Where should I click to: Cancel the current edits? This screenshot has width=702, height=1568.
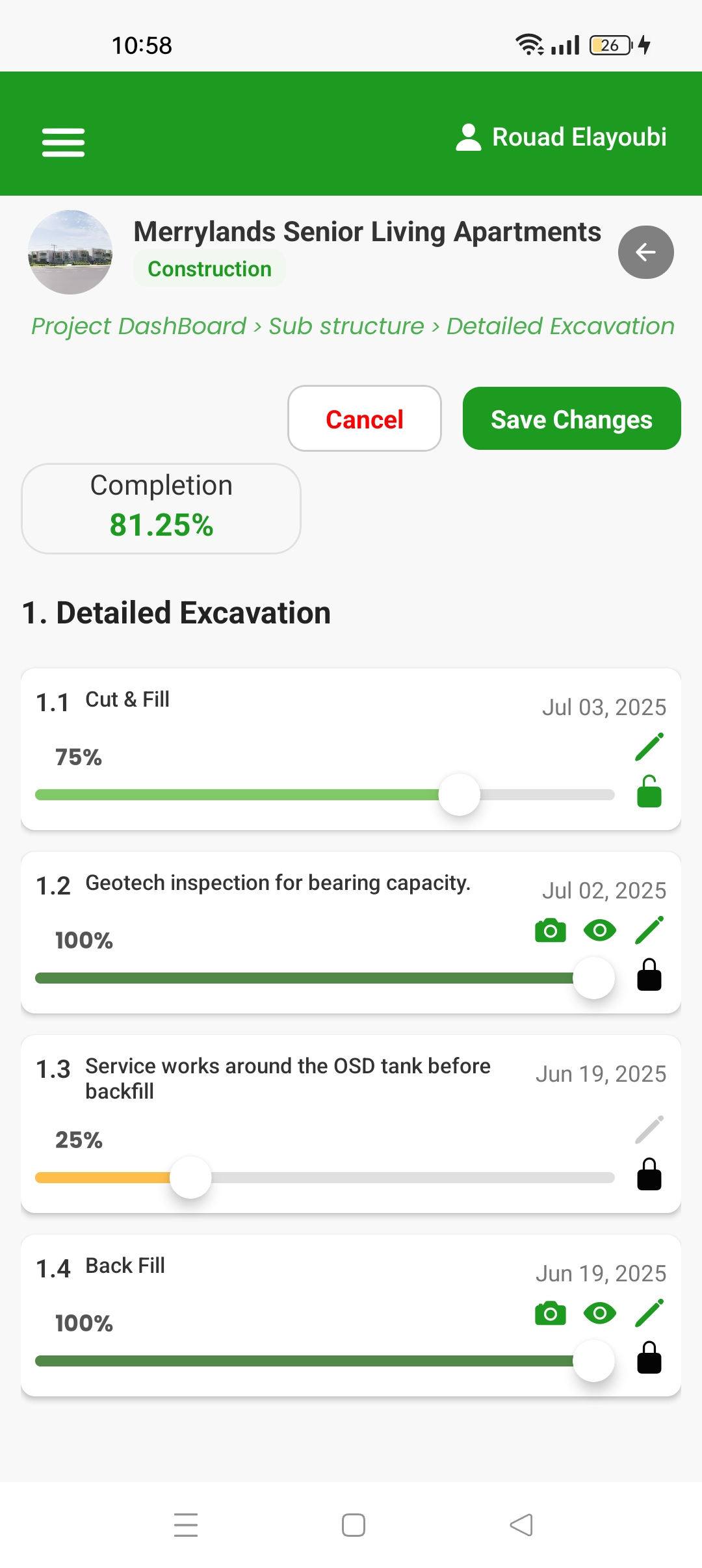tap(365, 419)
